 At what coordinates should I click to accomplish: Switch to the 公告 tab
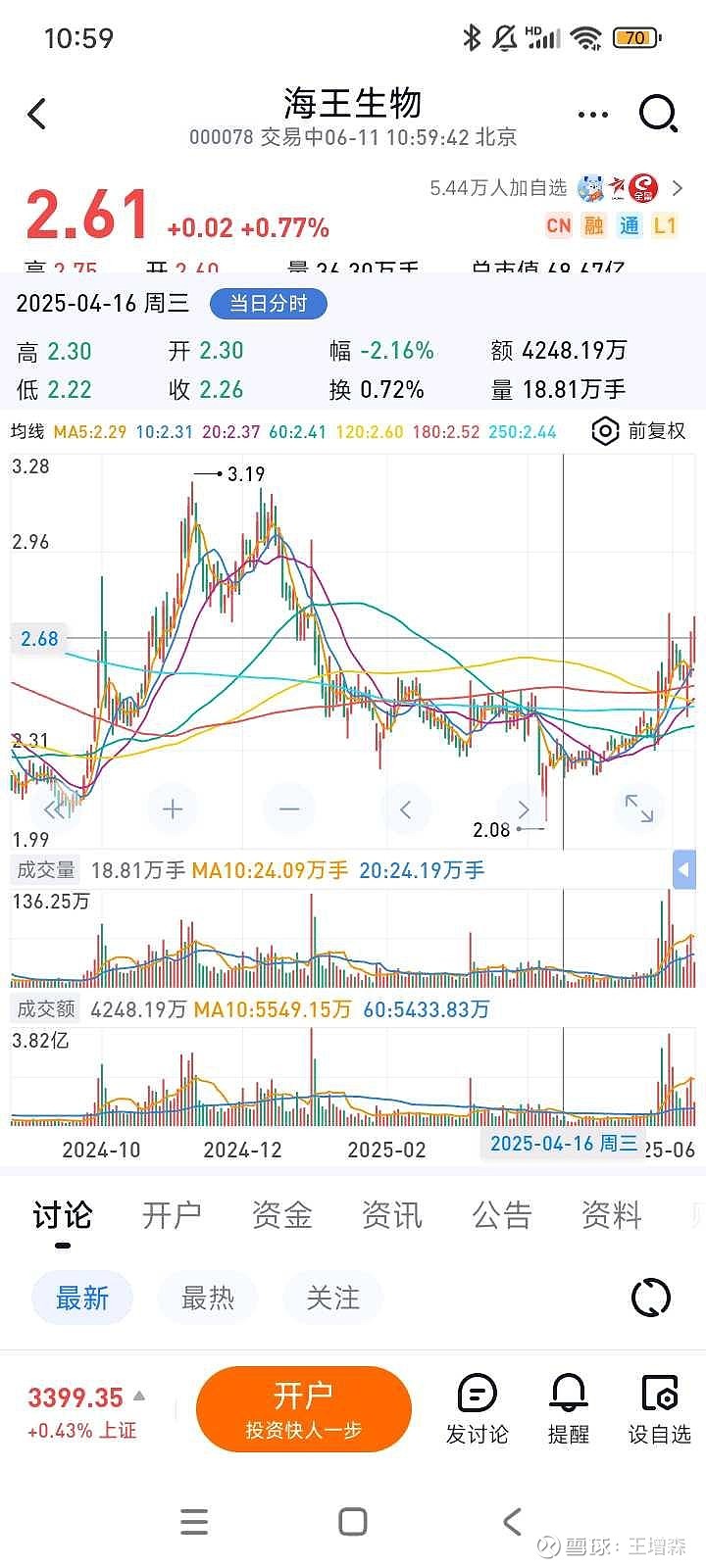(501, 1215)
